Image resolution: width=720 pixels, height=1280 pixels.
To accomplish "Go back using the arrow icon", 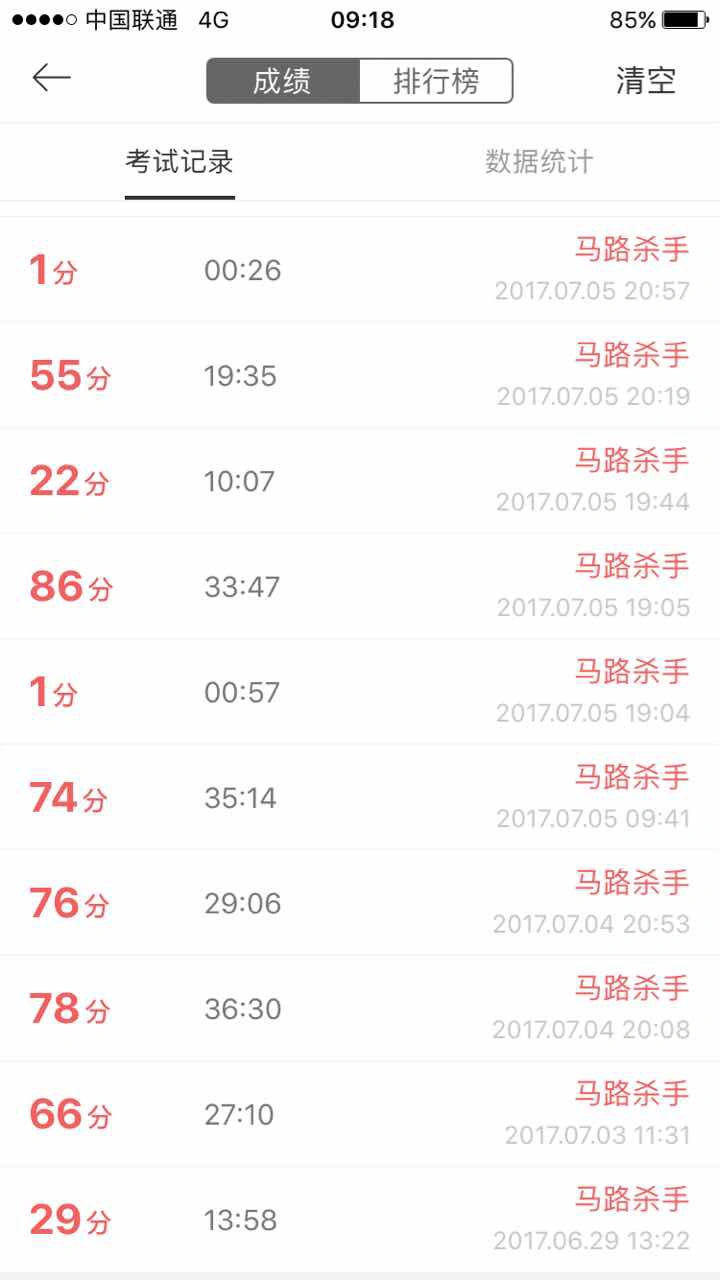I will click(51, 78).
